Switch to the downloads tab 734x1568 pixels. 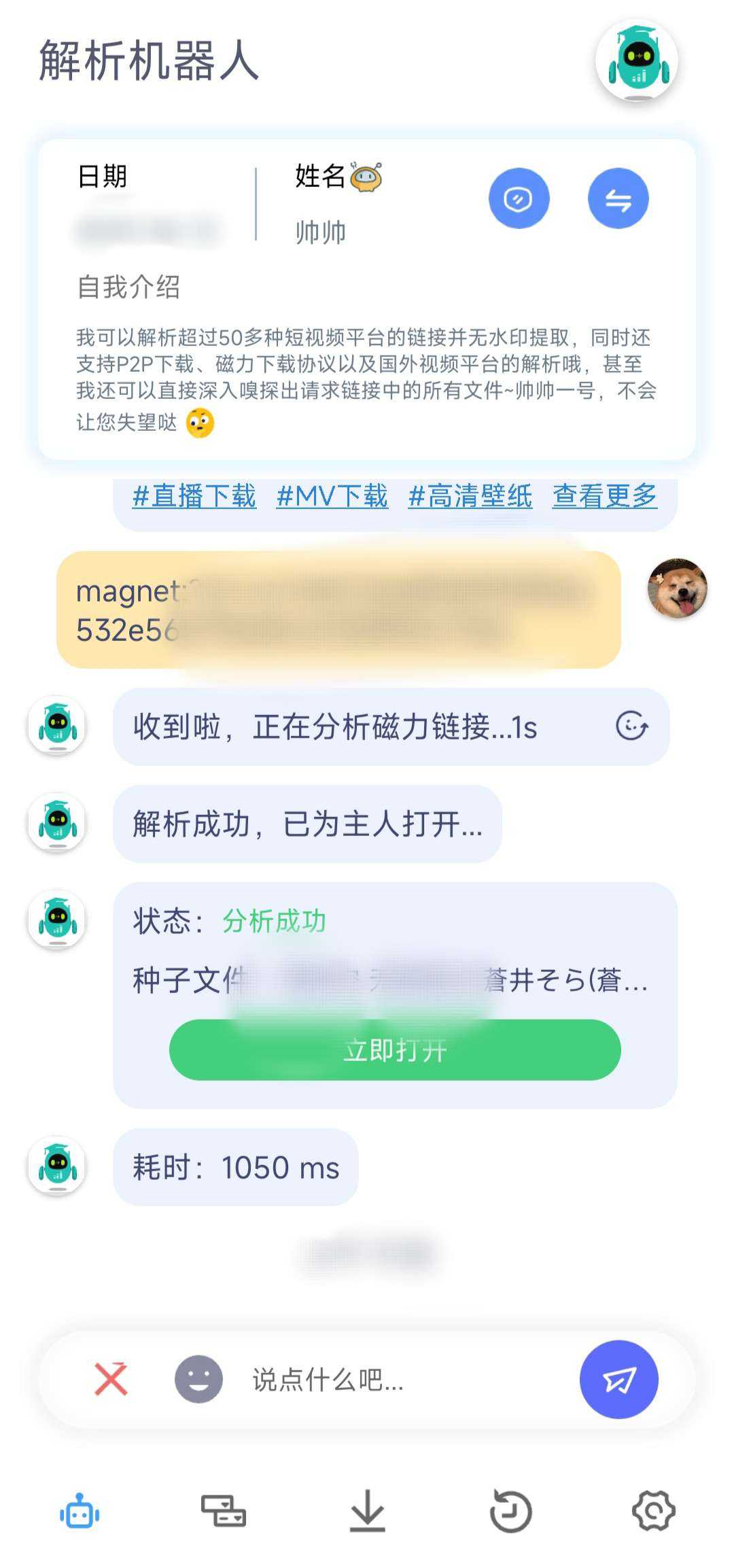point(367,1511)
